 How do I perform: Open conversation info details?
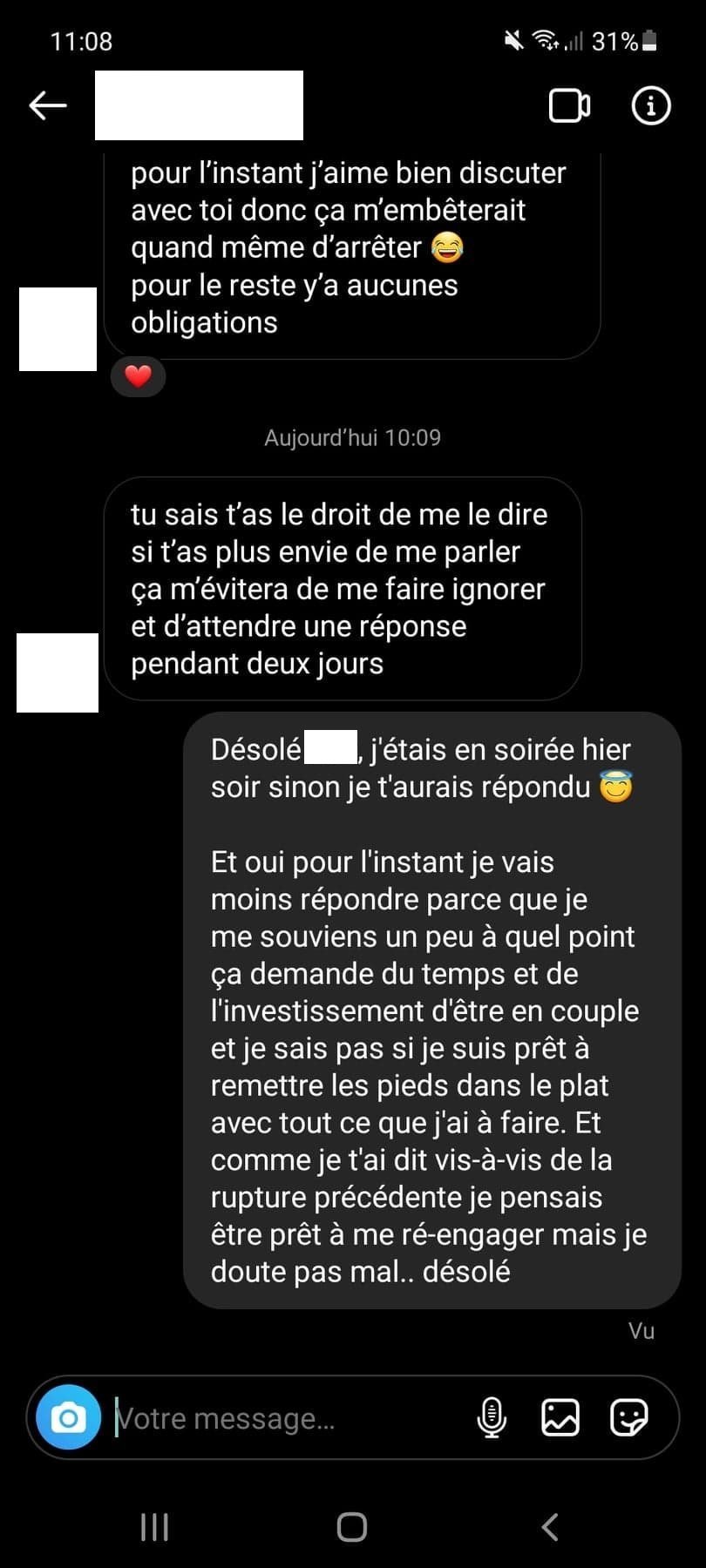[x=650, y=105]
